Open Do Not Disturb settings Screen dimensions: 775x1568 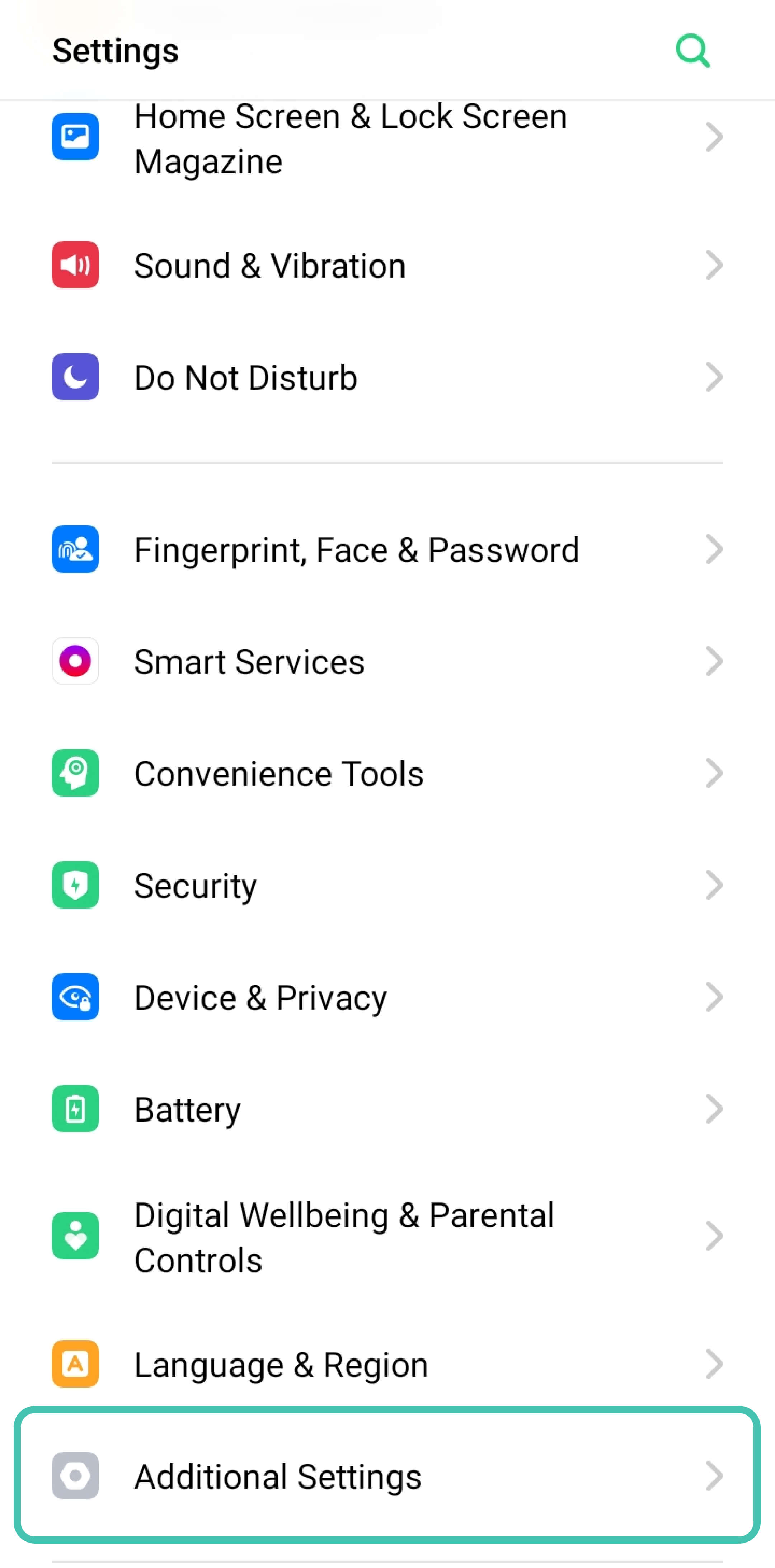[x=246, y=377]
